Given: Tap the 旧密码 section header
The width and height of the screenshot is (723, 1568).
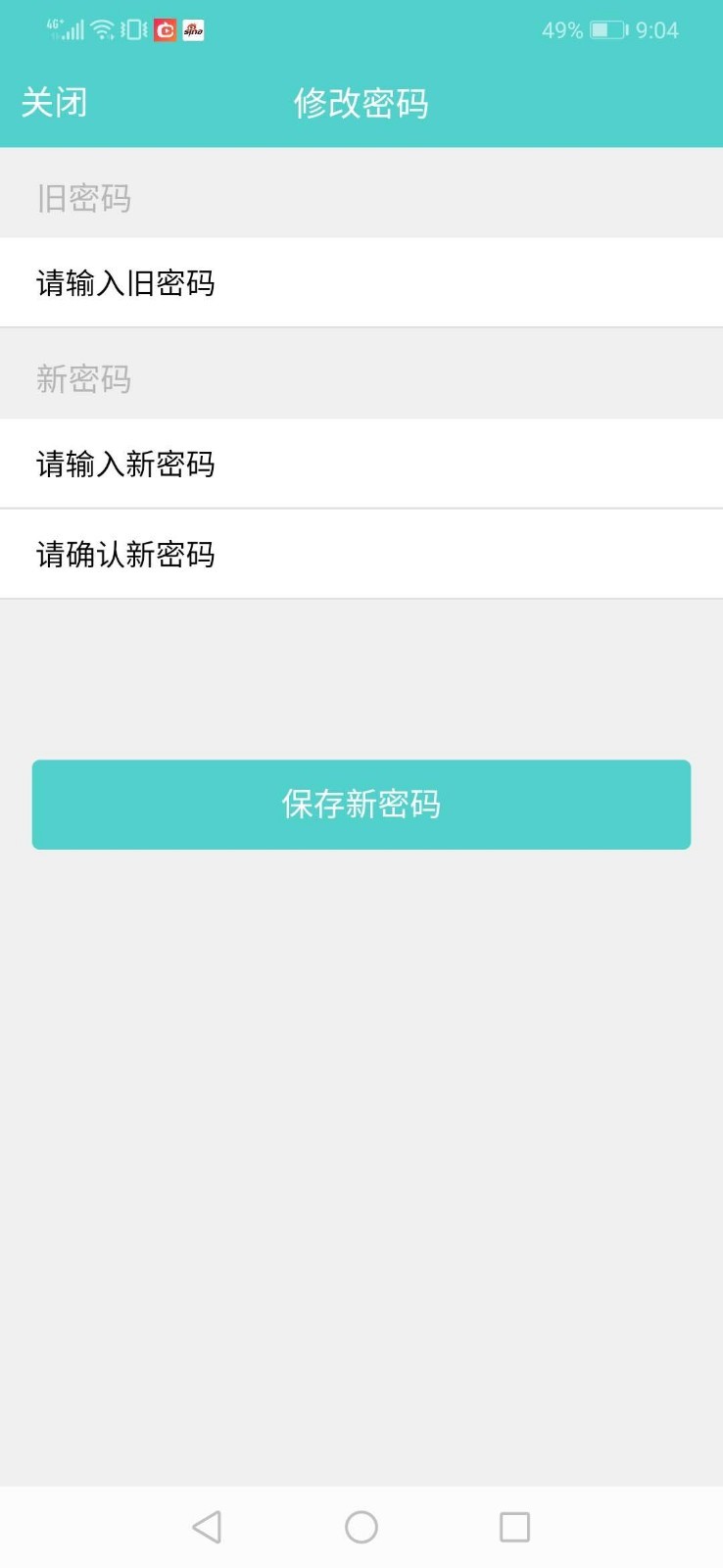Looking at the screenshot, I should click(83, 198).
